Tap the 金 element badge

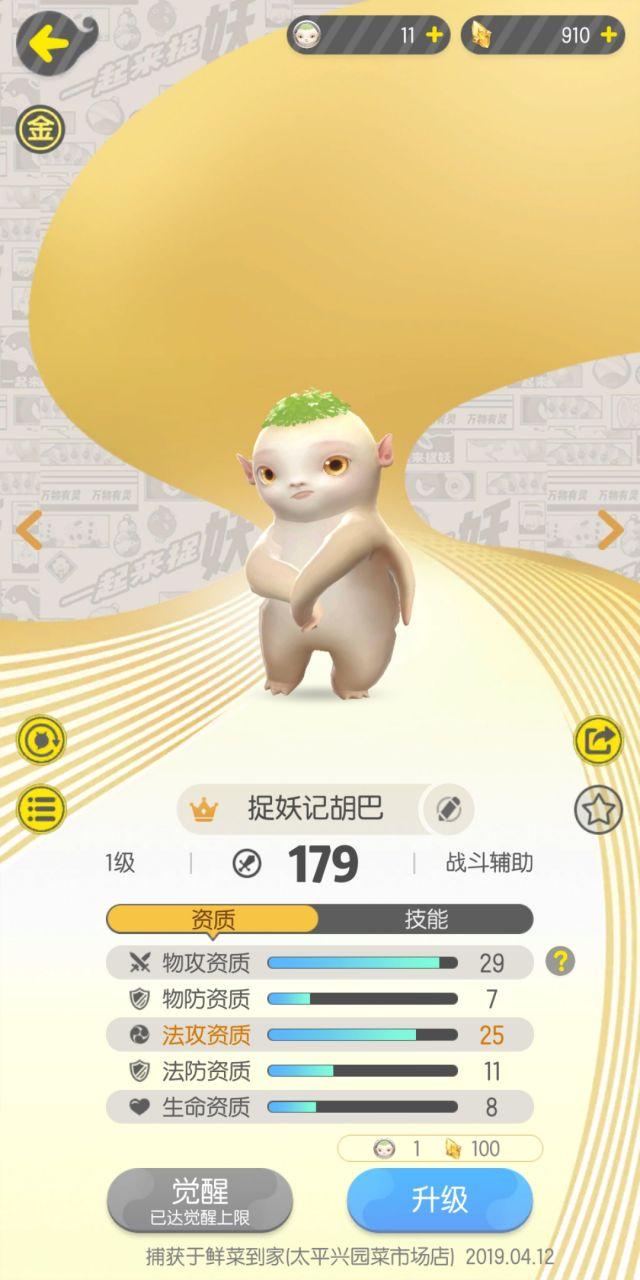point(40,128)
